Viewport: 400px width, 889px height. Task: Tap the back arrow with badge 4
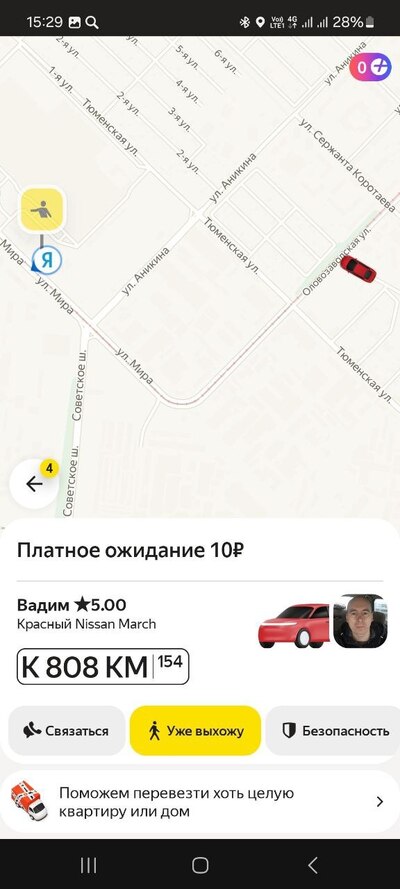click(34, 484)
